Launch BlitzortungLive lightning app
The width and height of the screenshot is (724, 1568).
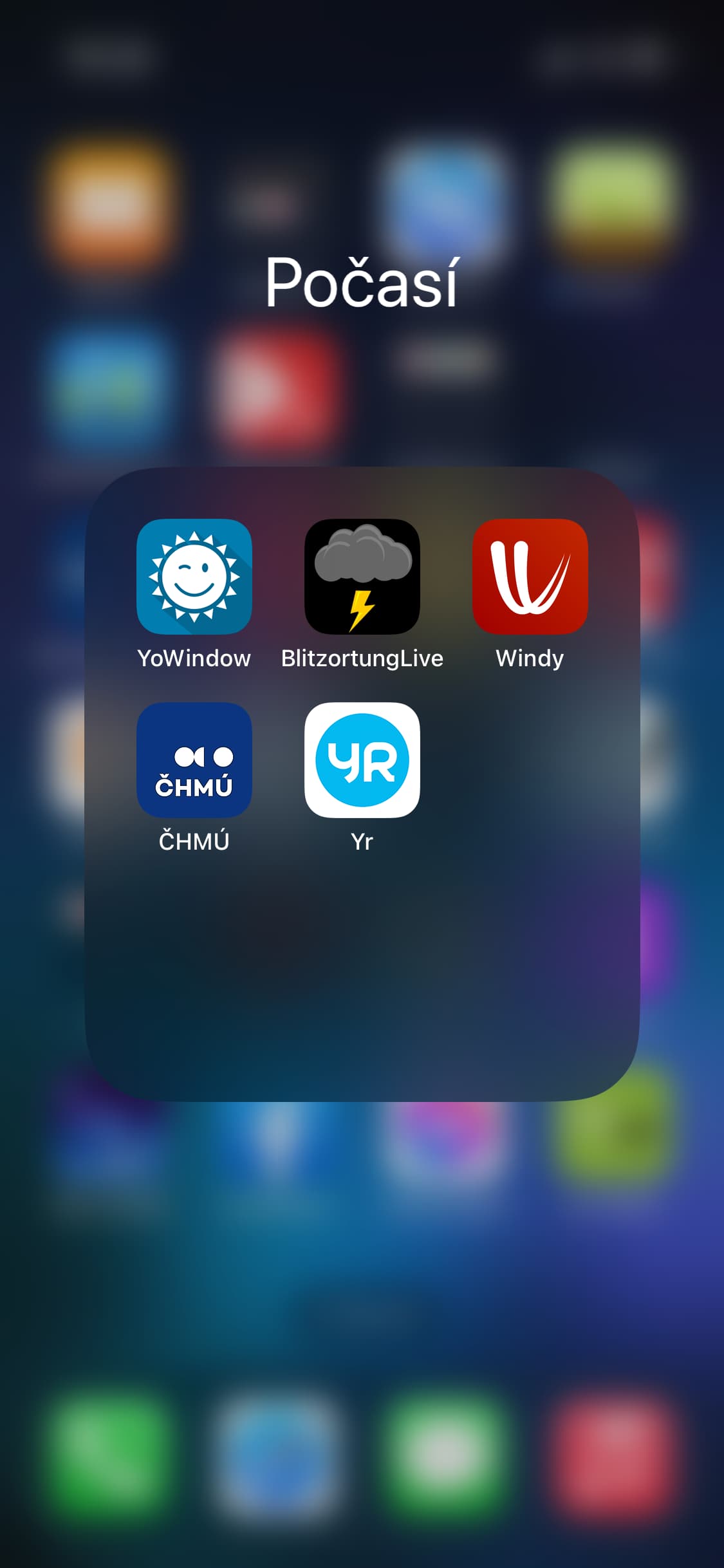[x=362, y=577]
